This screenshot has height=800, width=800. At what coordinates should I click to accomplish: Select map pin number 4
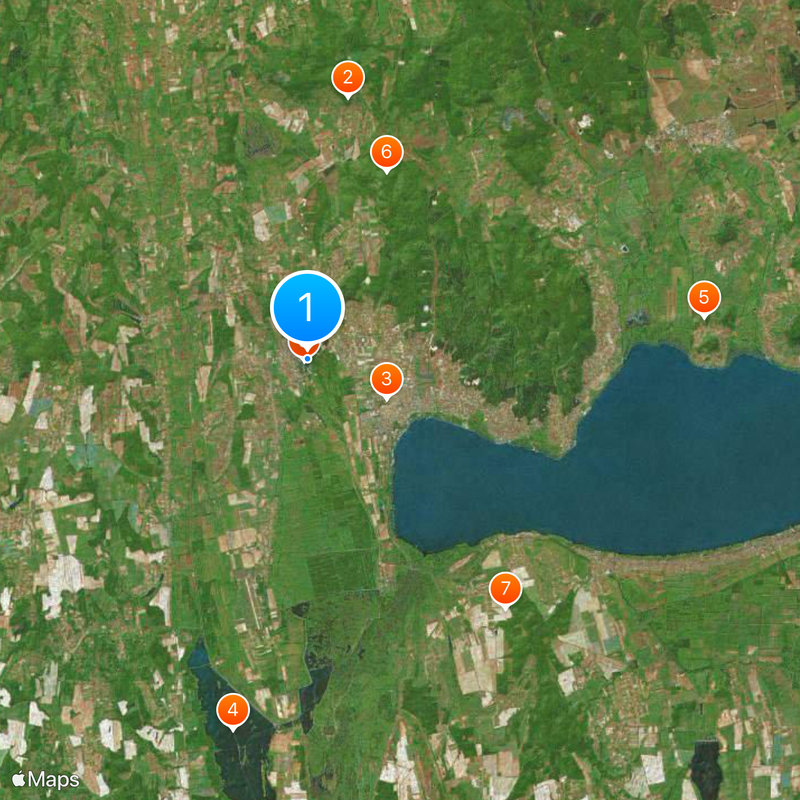(232, 711)
